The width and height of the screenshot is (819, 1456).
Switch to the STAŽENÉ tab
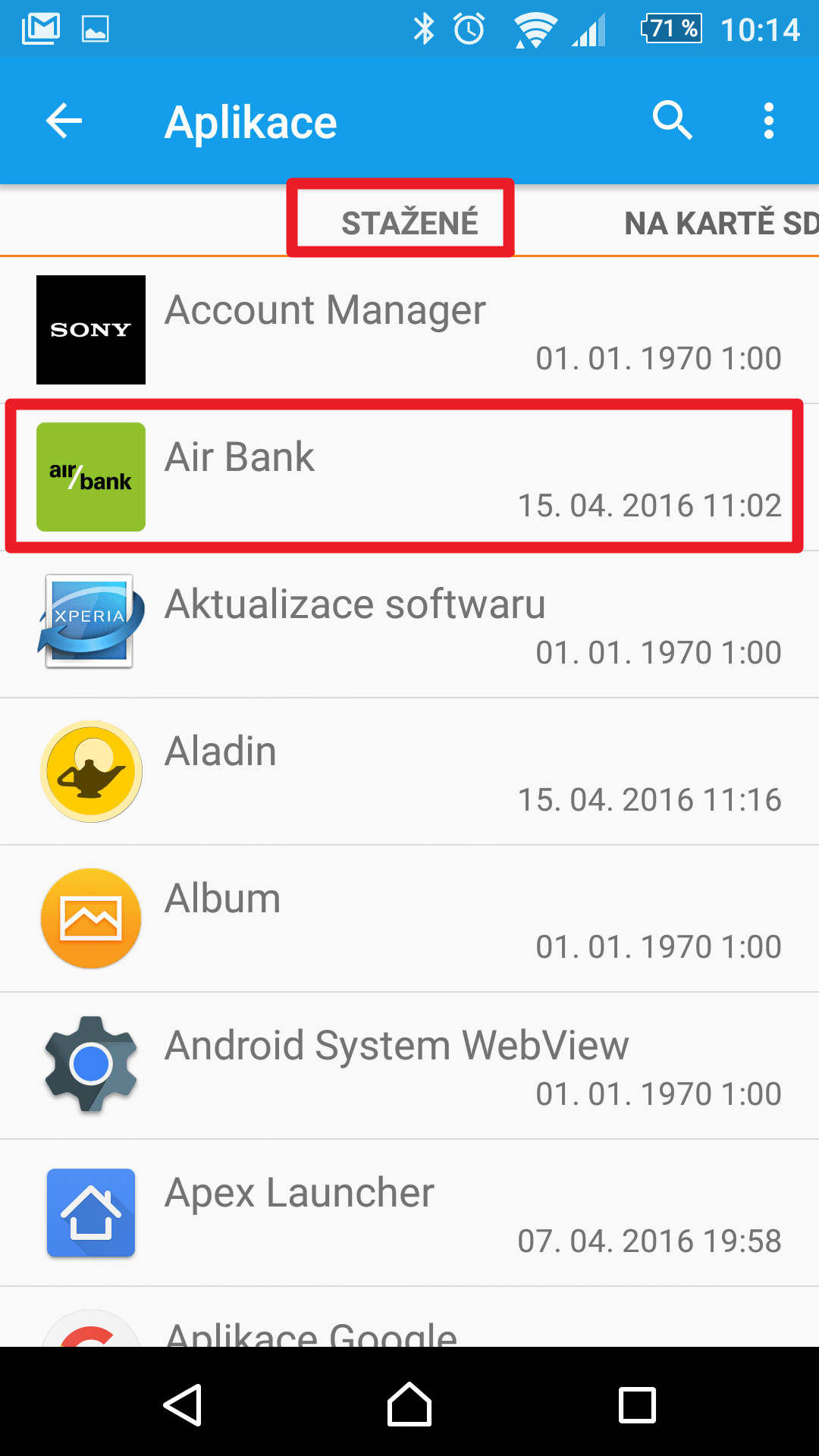409,223
